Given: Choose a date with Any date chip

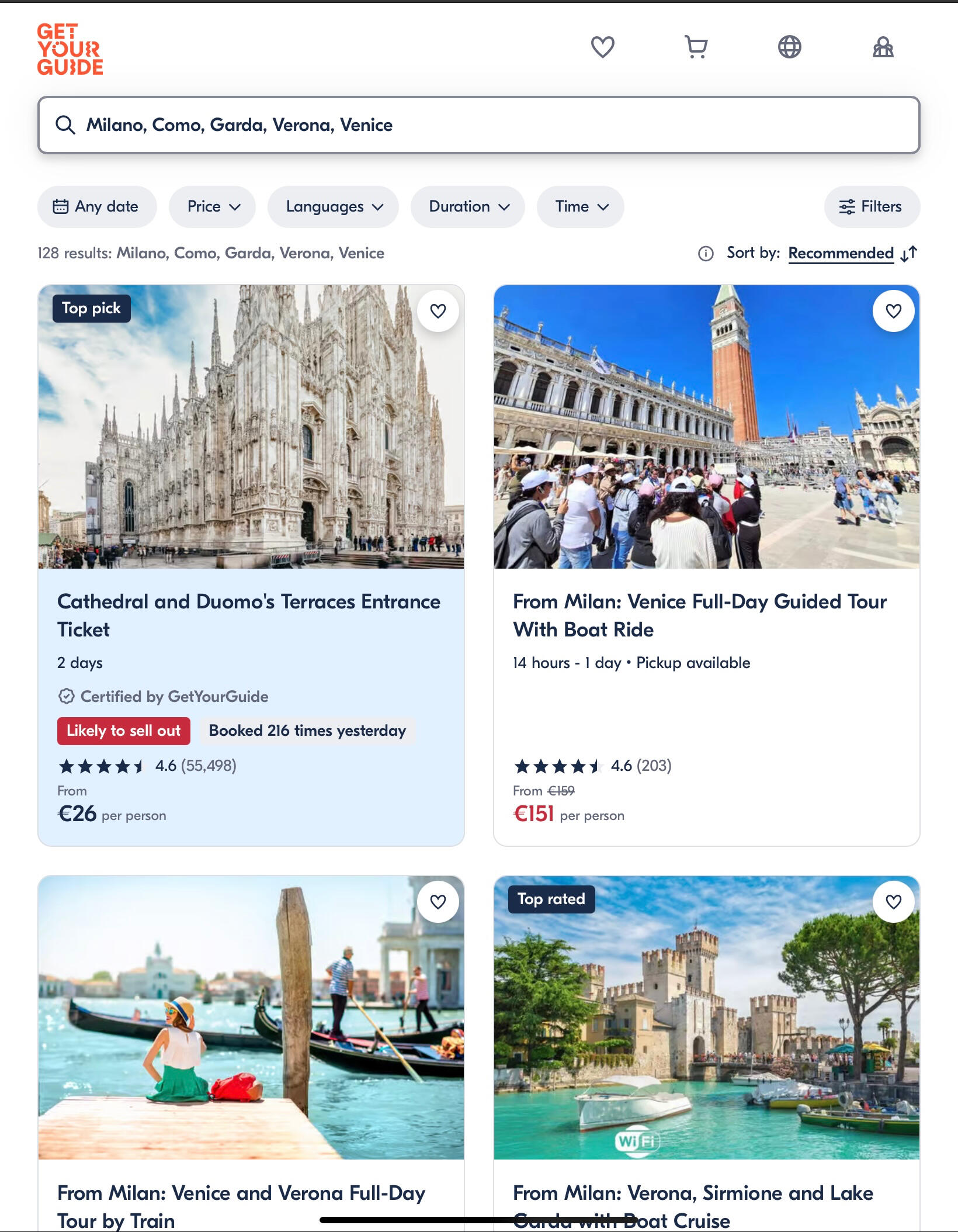Looking at the screenshot, I should [97, 207].
